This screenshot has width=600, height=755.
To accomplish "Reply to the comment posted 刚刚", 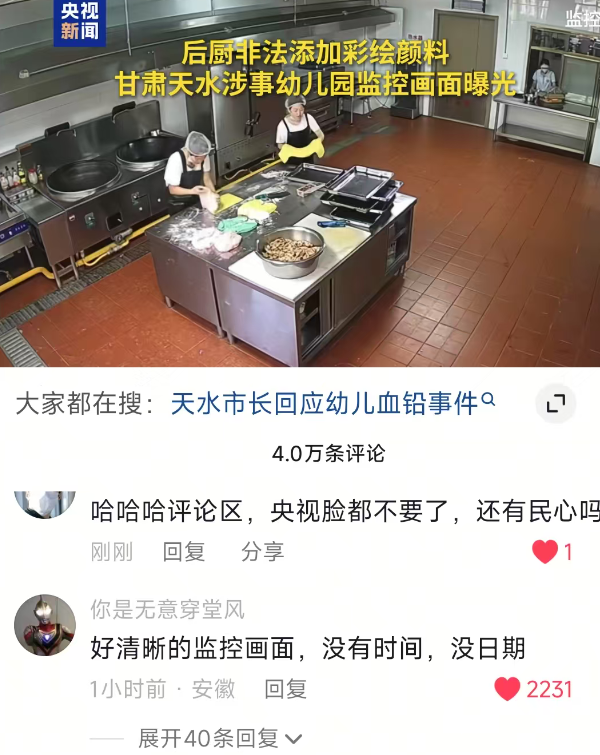I will [x=184, y=551].
